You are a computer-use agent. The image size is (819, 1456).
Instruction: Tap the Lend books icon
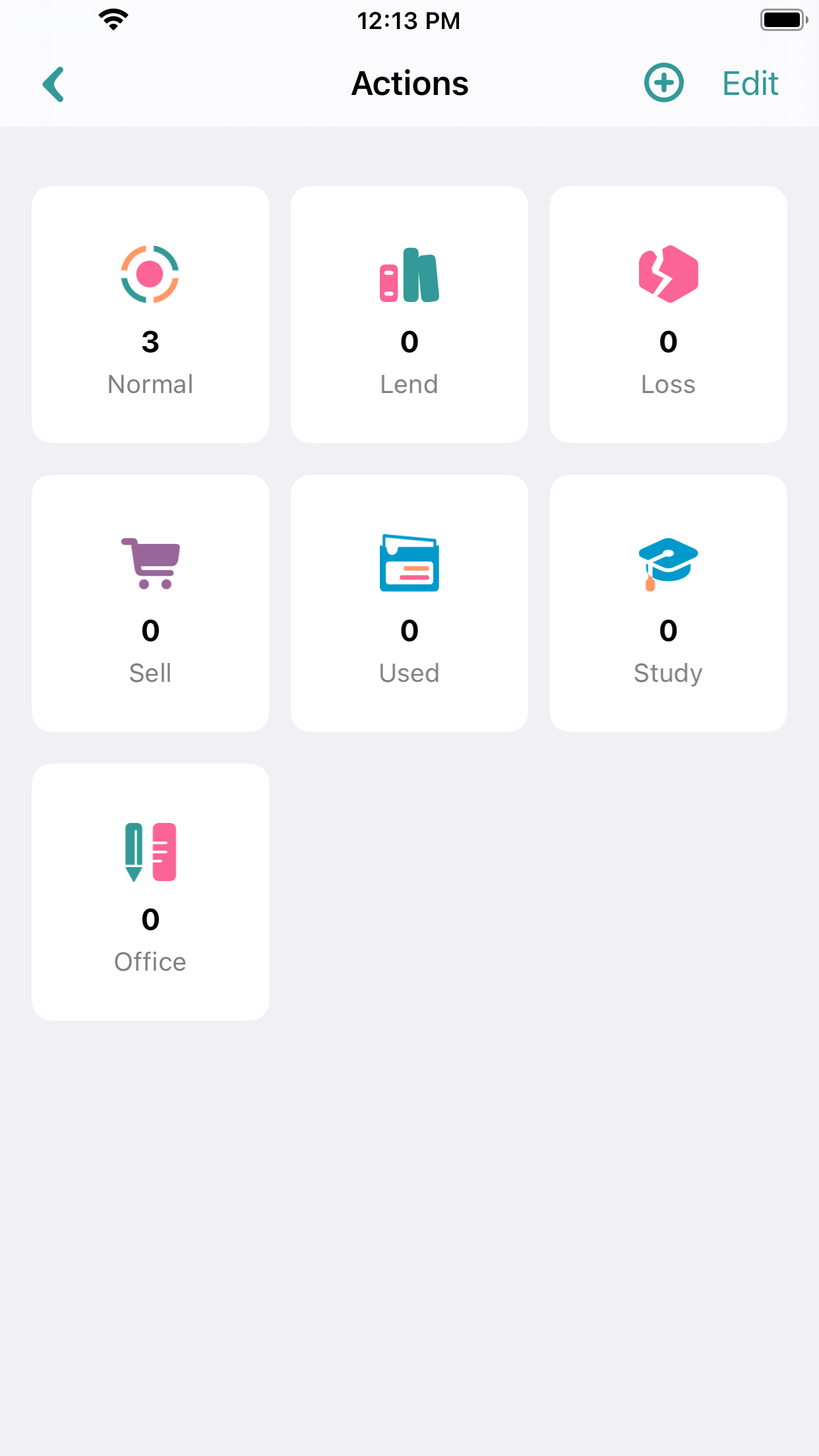coord(409,274)
